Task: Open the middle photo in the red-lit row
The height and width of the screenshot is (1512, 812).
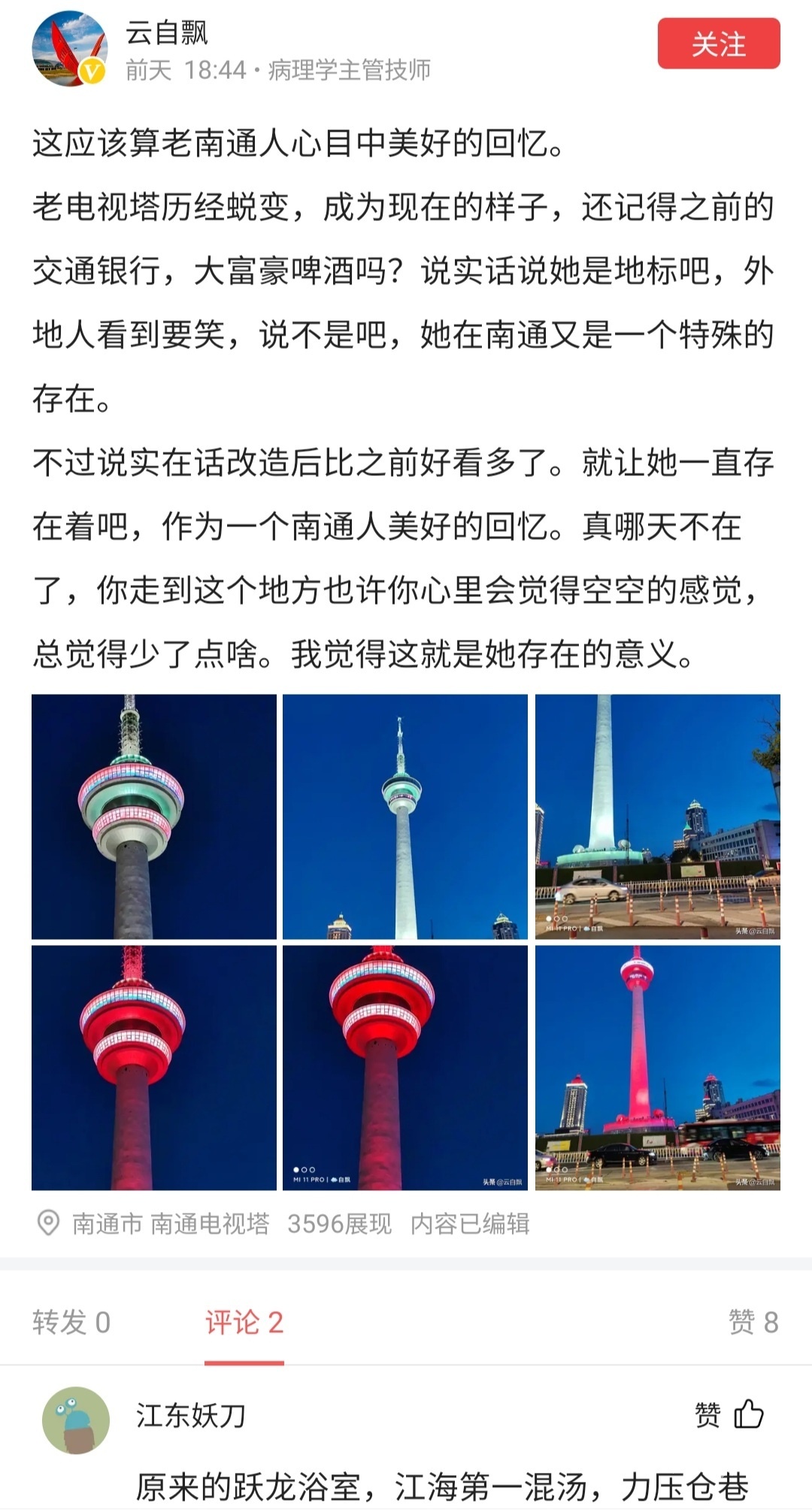Action: point(405,1068)
